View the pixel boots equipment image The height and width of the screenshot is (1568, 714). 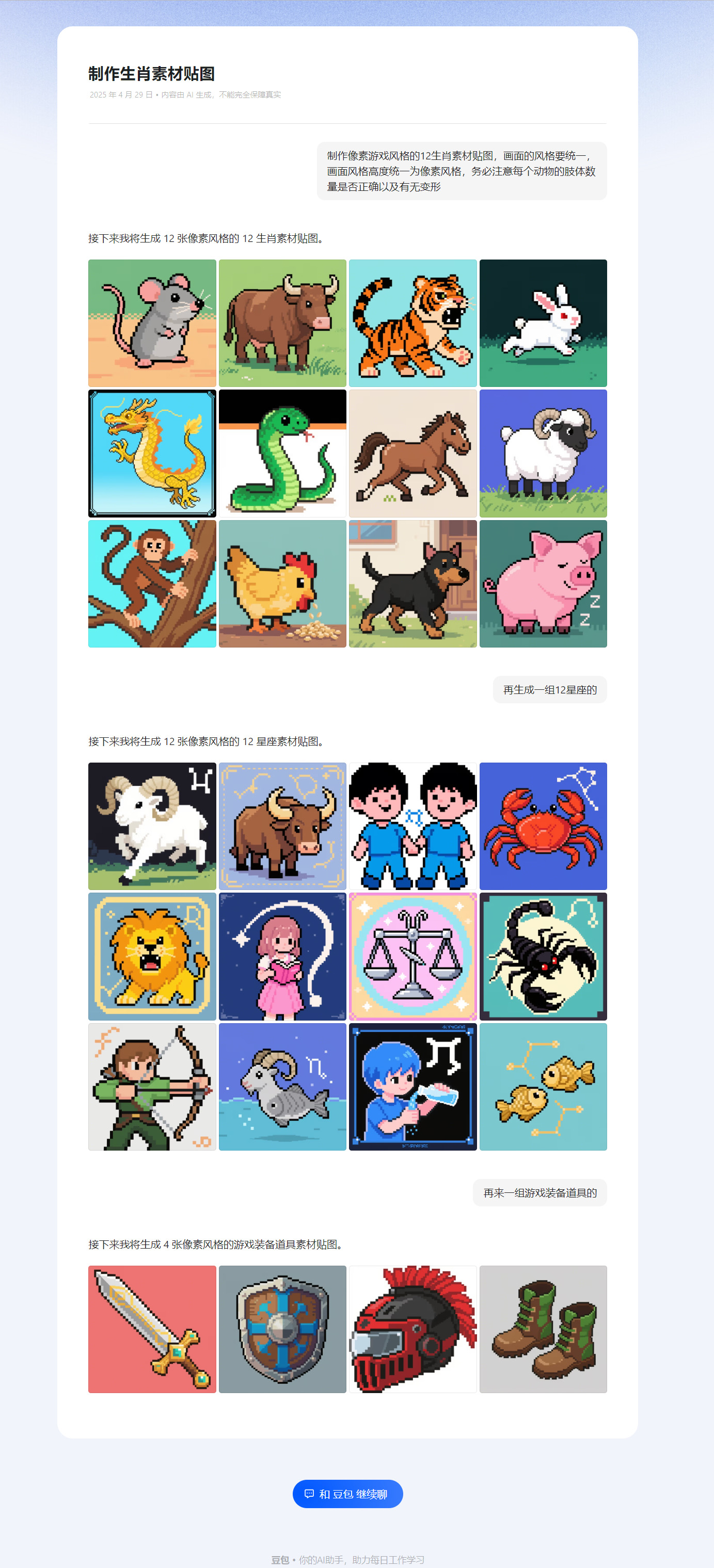pyautogui.click(x=544, y=1330)
